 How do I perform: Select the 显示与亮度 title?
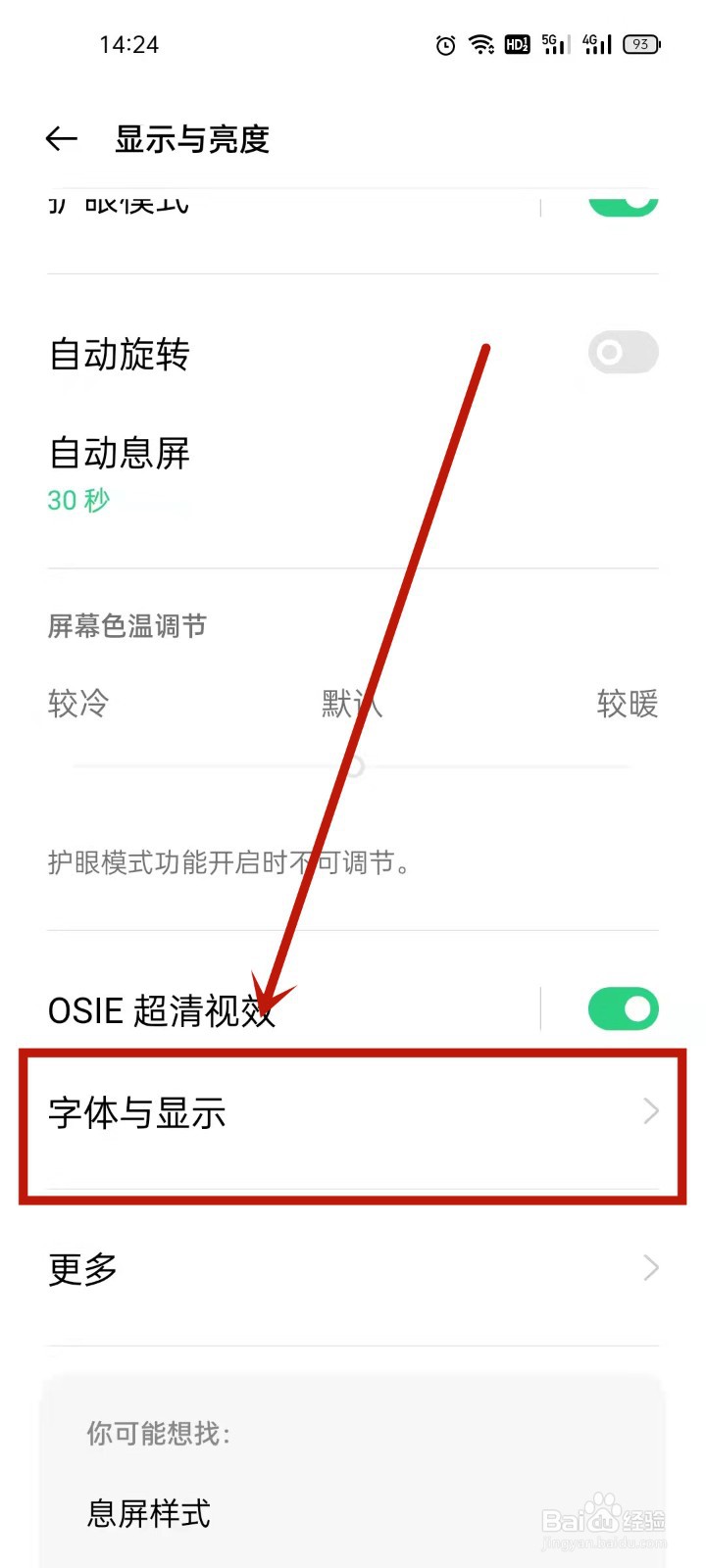(x=192, y=139)
